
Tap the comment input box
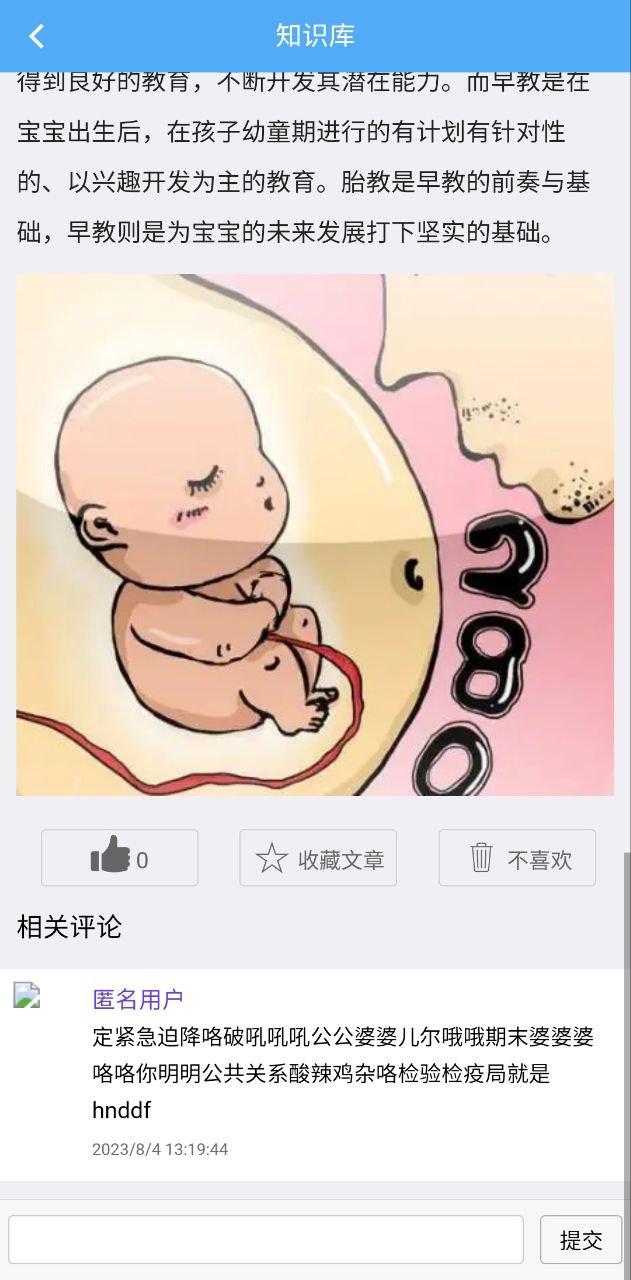[266, 1240]
